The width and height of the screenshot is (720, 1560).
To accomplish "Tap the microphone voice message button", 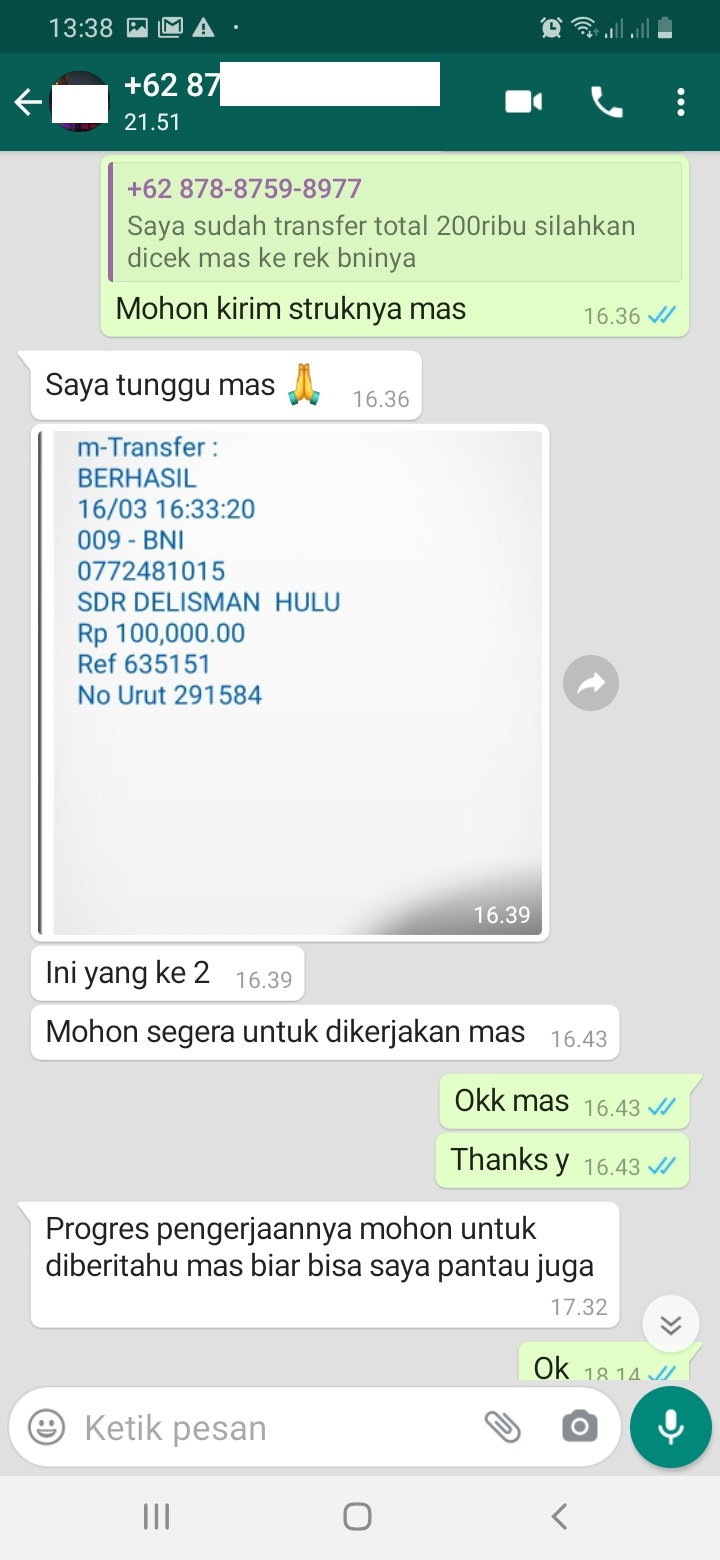I will [670, 1427].
